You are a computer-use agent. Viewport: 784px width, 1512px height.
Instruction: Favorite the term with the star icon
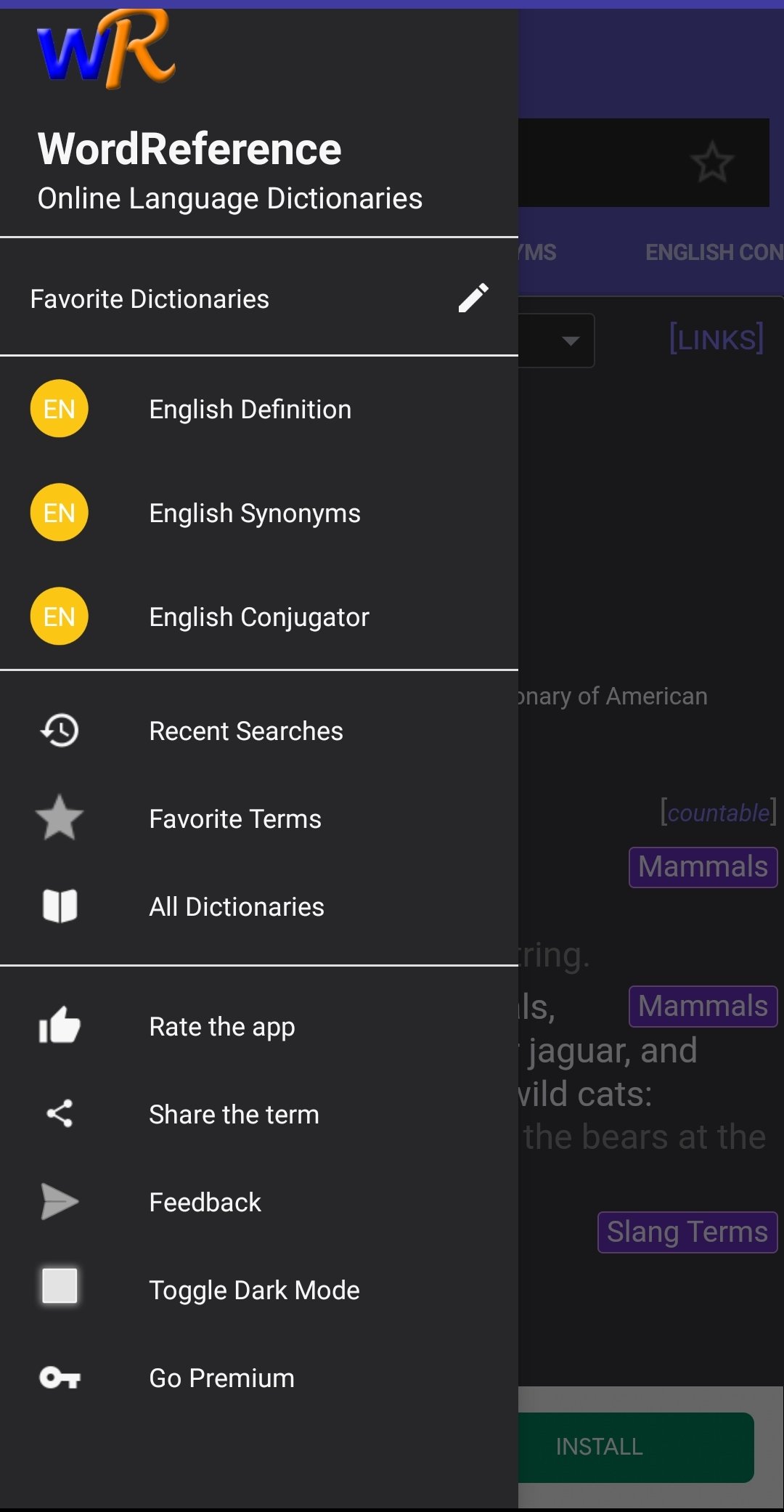coord(712,163)
